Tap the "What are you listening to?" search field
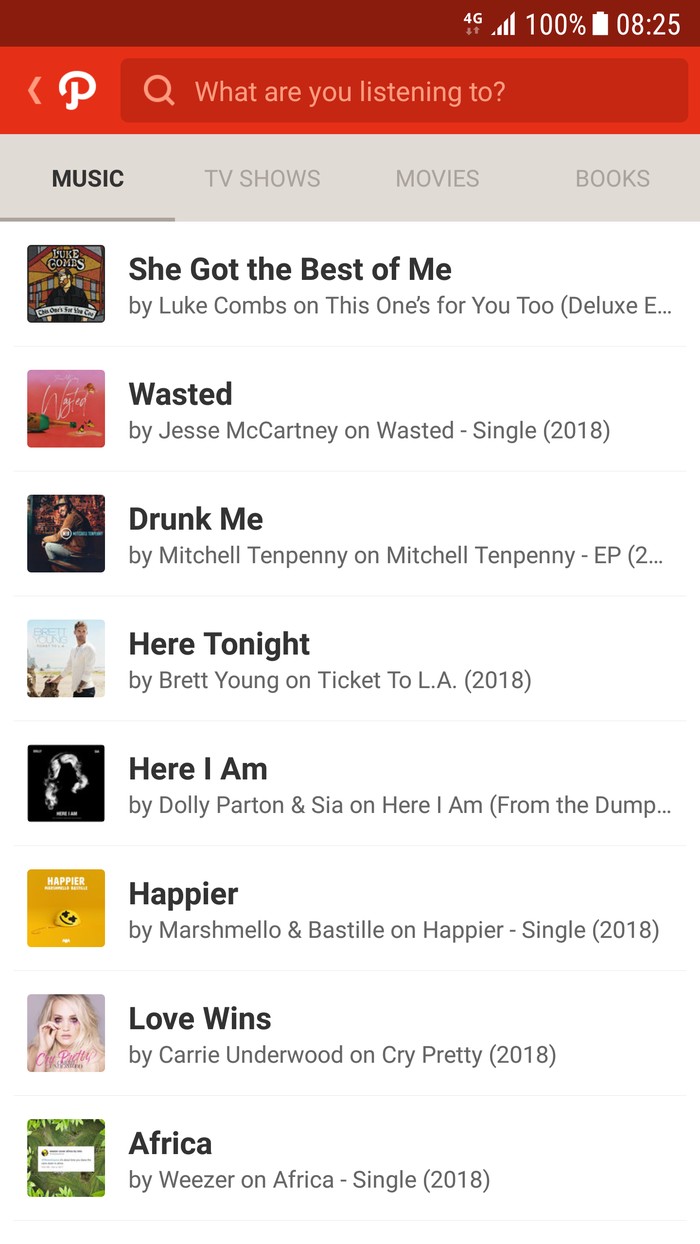Viewport: 700px width, 1244px height. [404, 92]
